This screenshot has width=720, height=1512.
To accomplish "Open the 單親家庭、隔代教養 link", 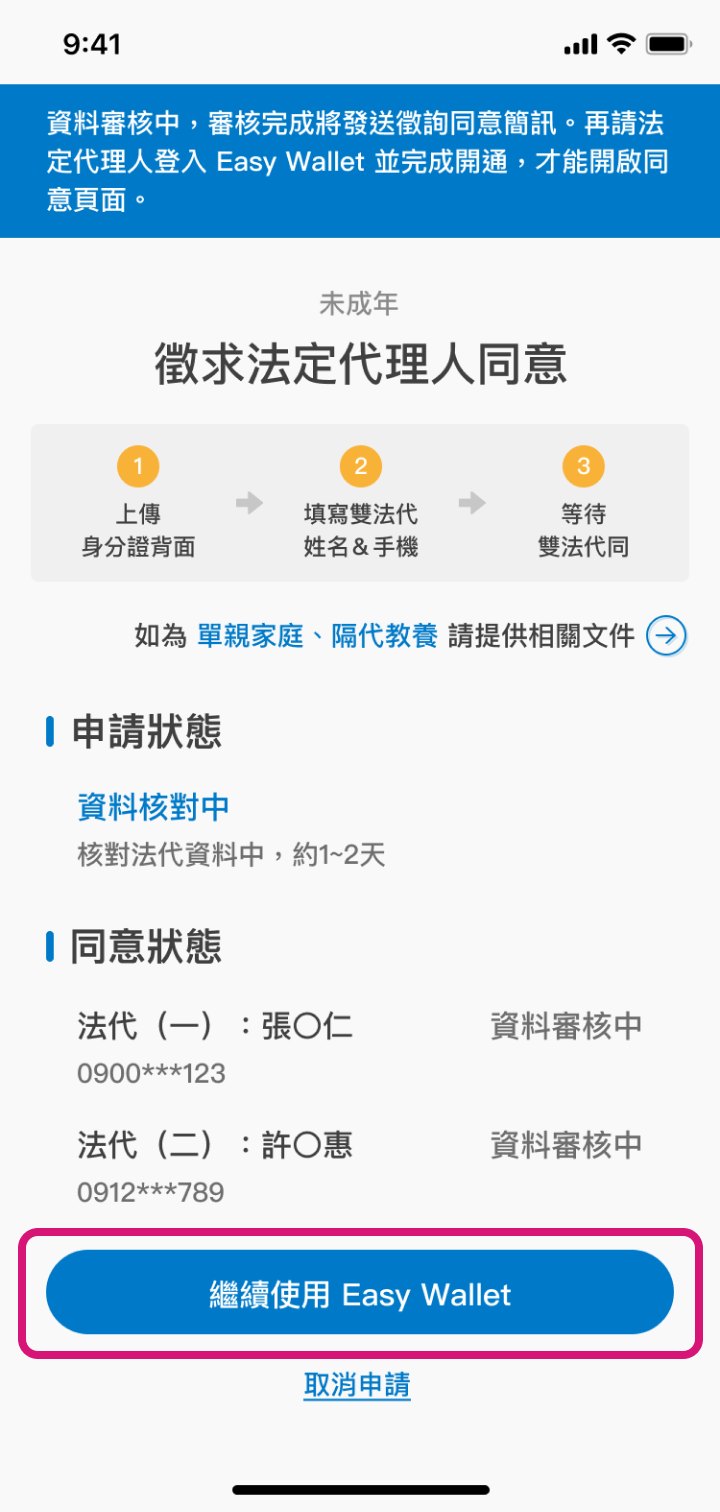I will pos(317,636).
